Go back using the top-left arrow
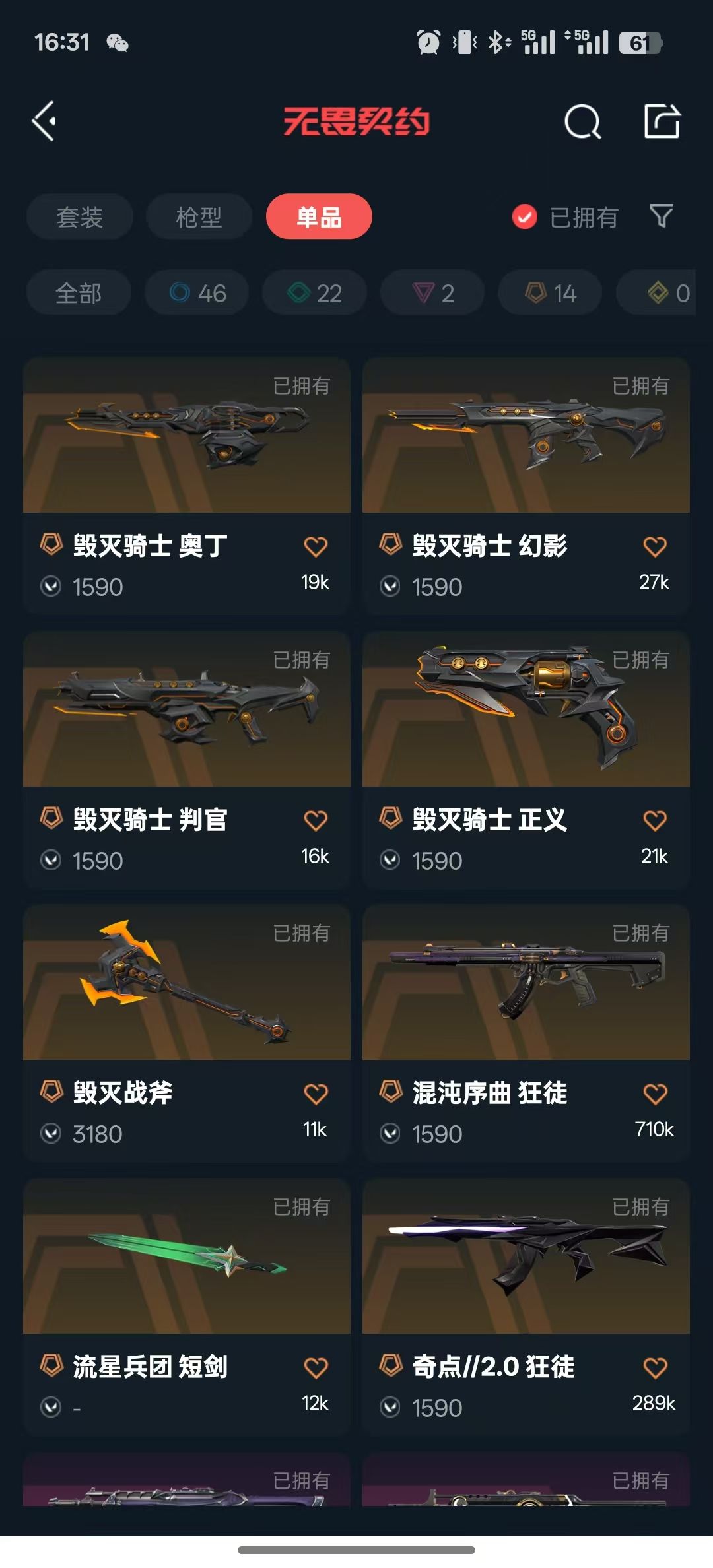This screenshot has height=1568, width=713. point(44,121)
